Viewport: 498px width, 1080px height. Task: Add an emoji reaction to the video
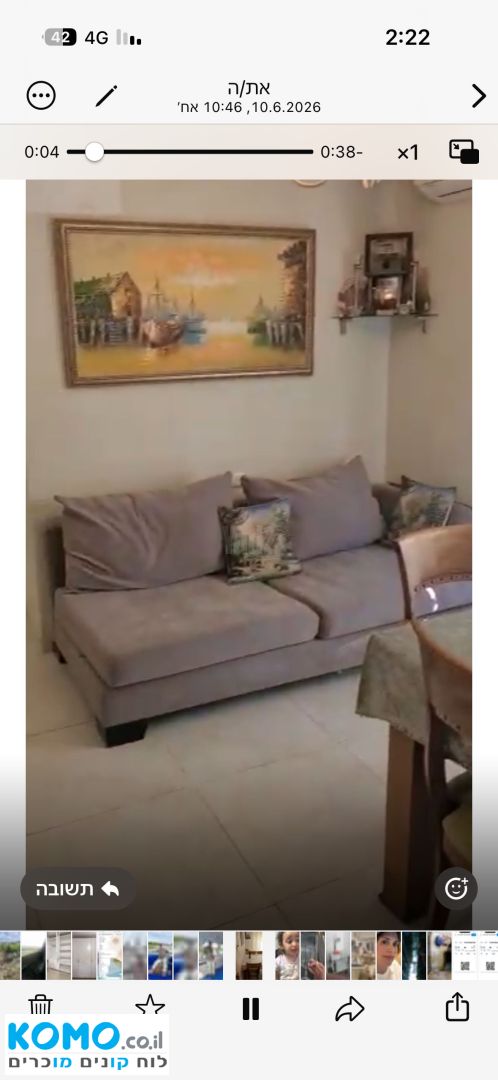point(456,889)
